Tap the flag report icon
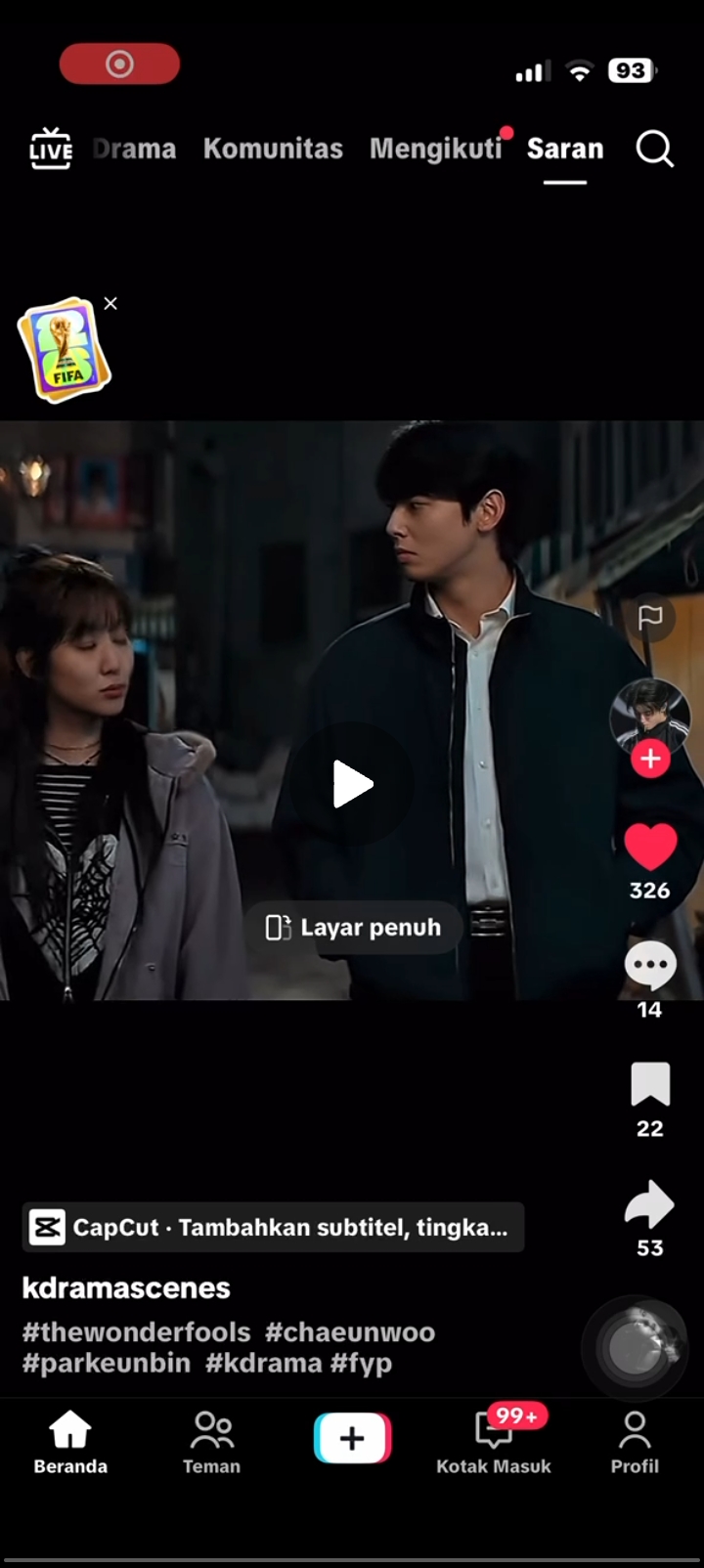The width and height of the screenshot is (704, 1568). coord(650,618)
